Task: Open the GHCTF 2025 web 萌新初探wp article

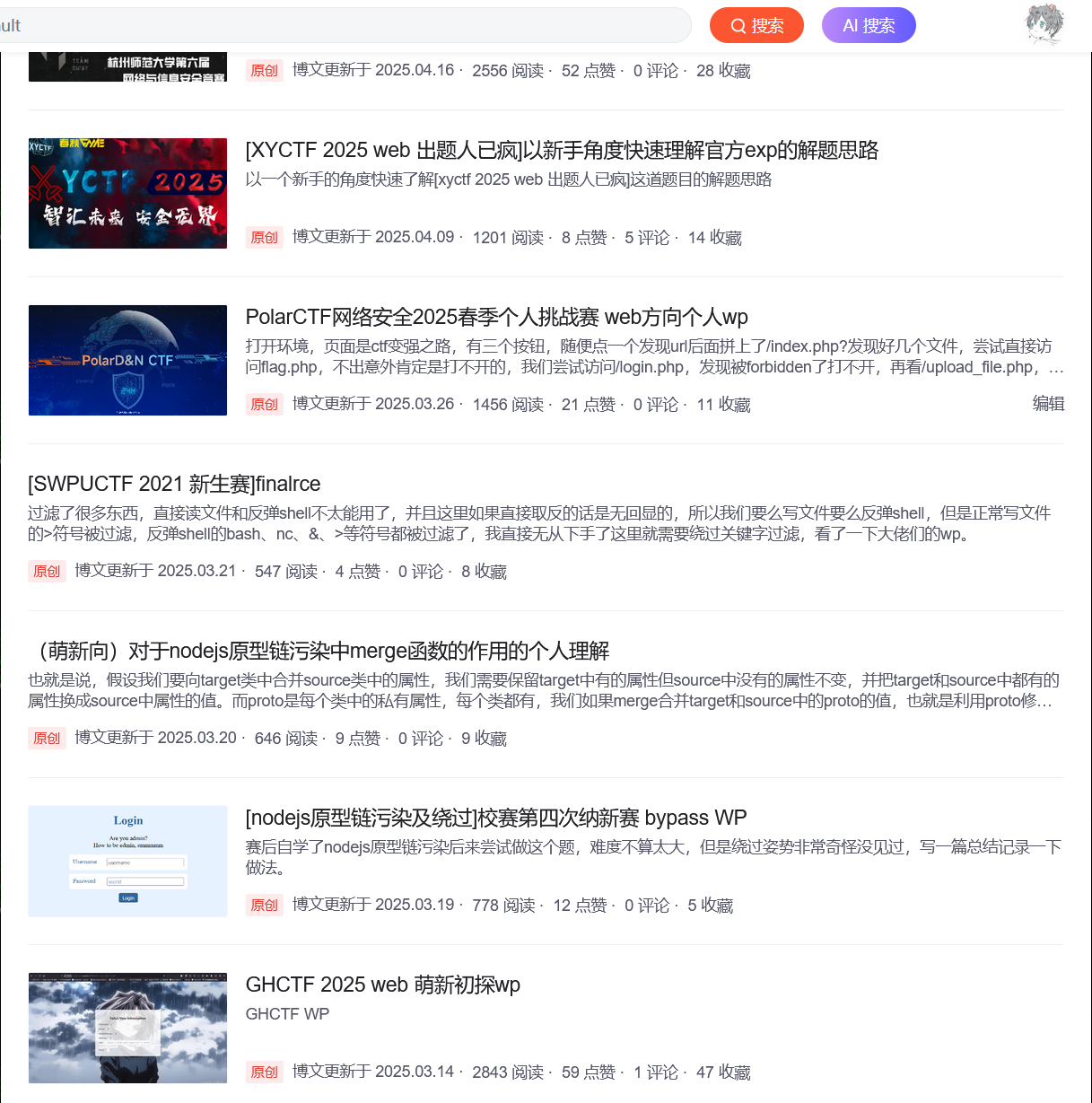Action: pyautogui.click(x=382, y=985)
